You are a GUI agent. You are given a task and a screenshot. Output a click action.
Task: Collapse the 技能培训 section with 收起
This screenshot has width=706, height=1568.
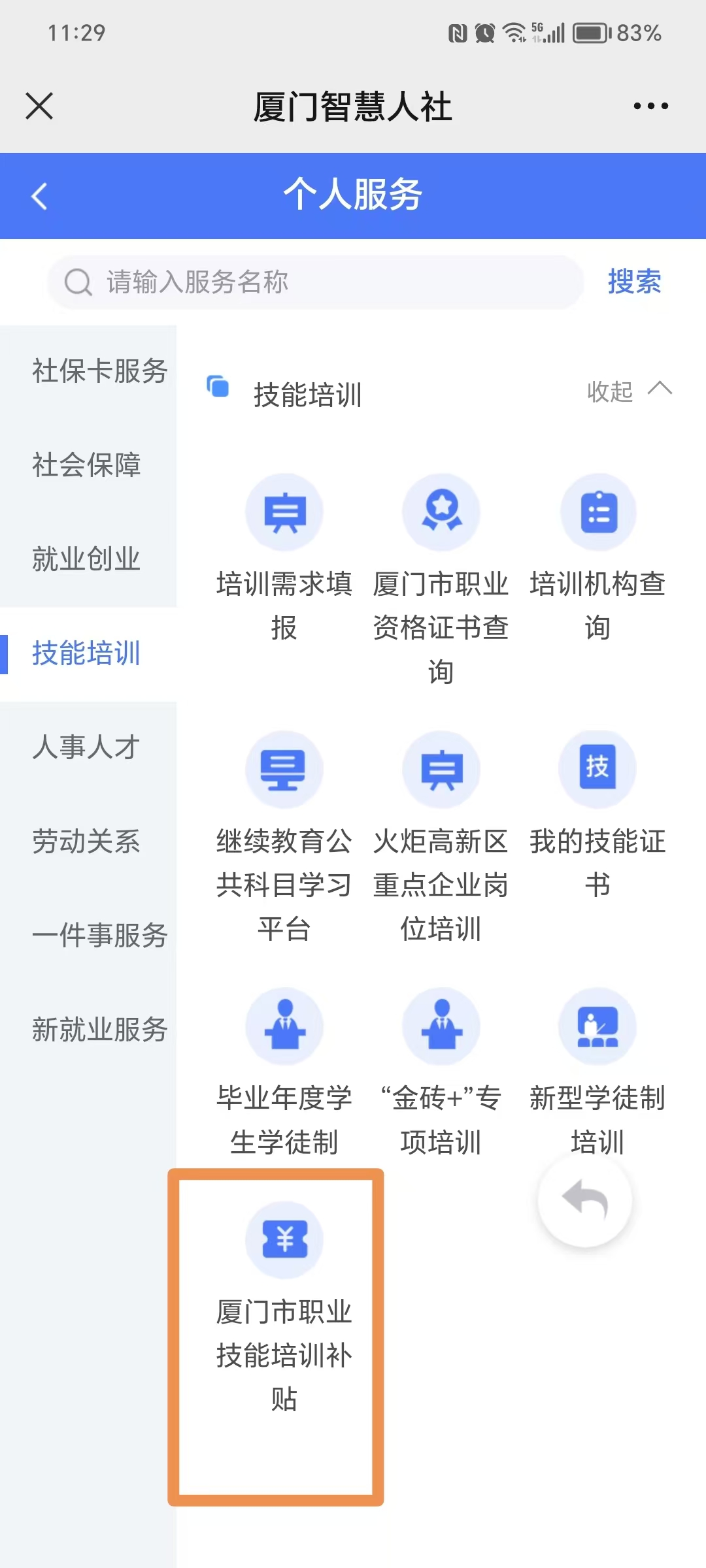[628, 391]
